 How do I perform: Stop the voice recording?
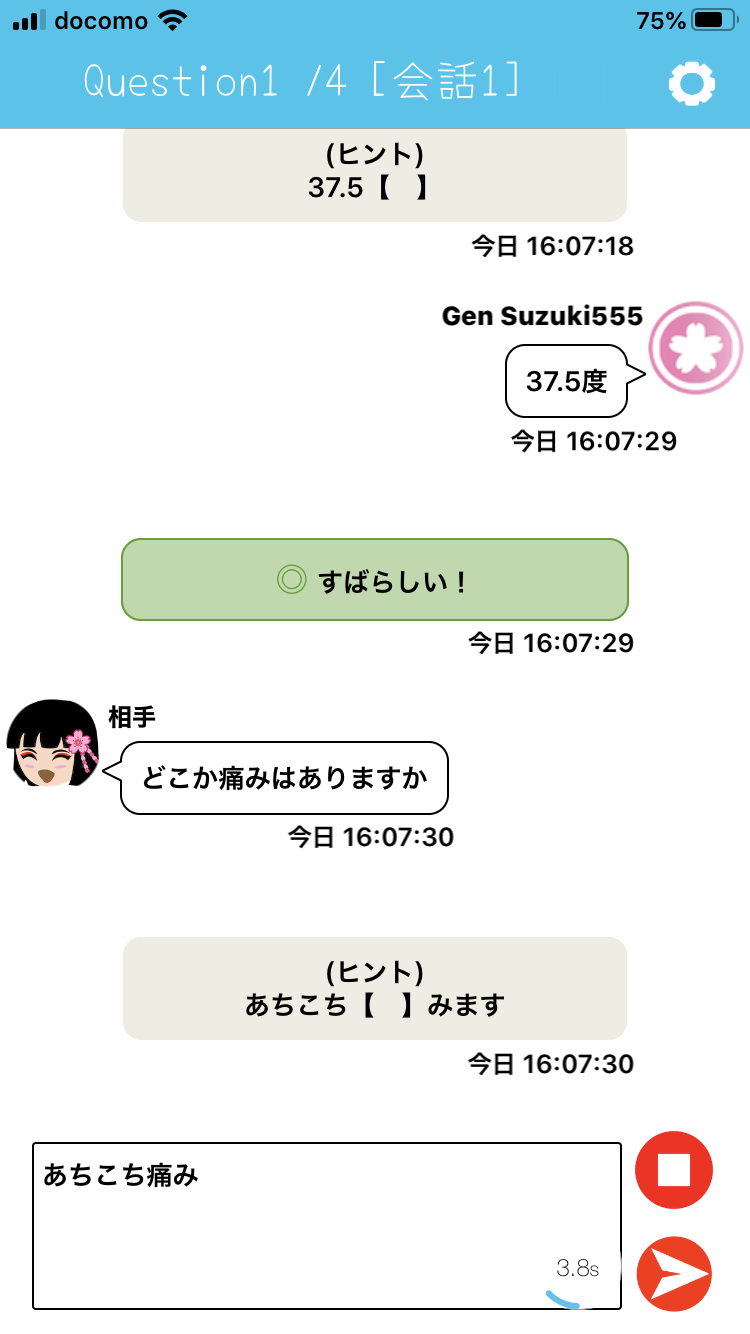(674, 1170)
